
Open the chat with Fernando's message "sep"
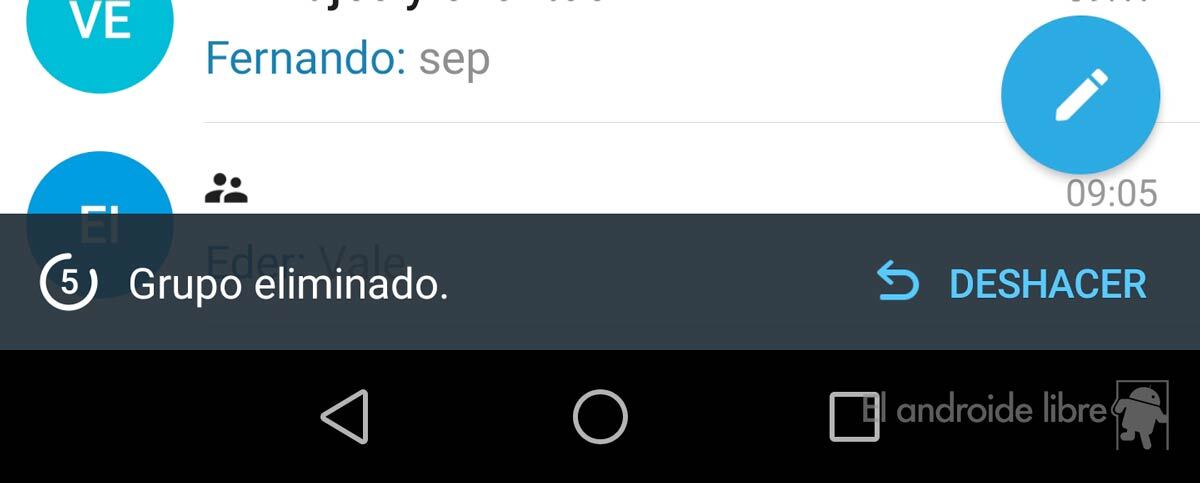(x=500, y=58)
